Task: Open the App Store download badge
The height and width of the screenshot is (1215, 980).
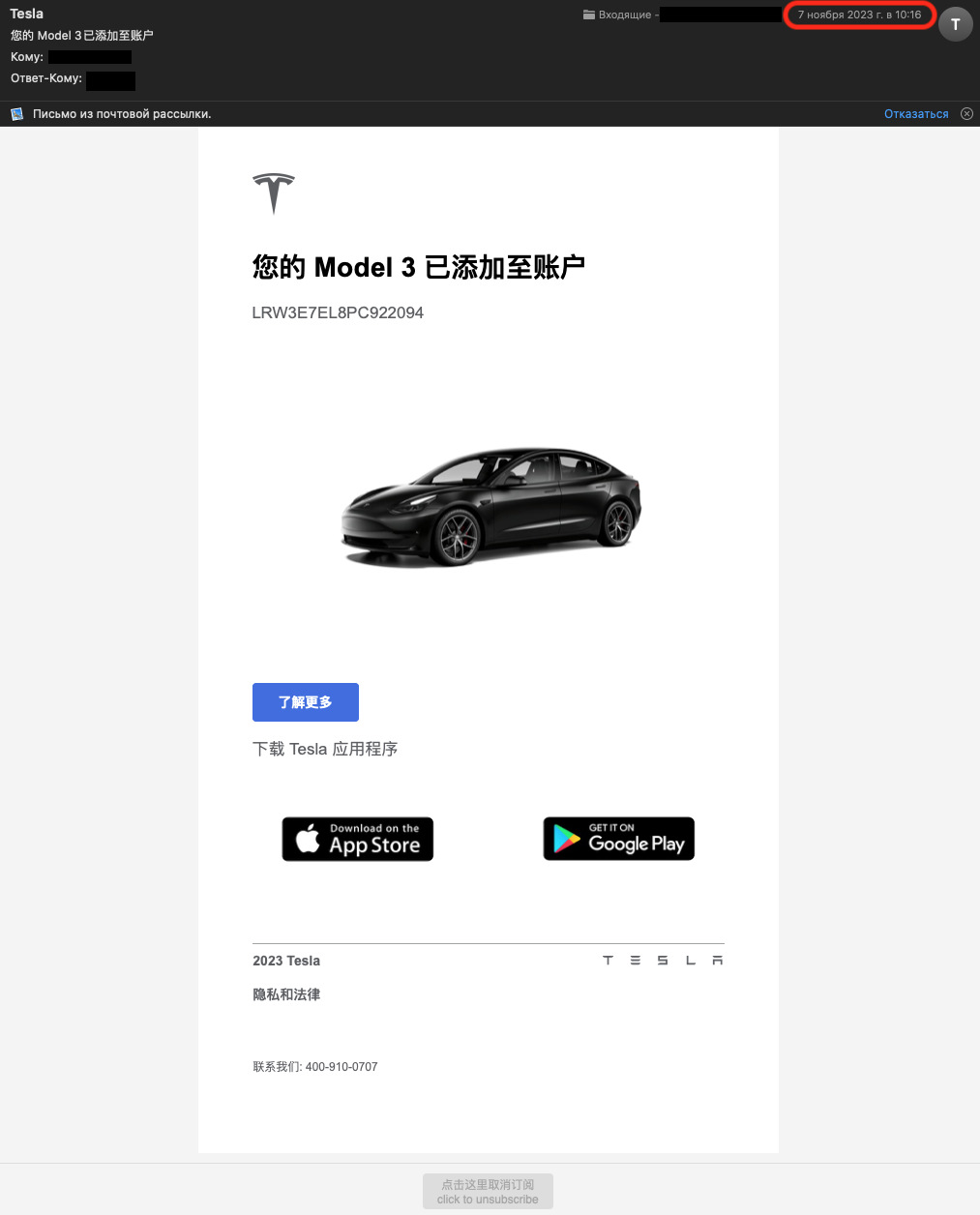Action: click(x=357, y=839)
